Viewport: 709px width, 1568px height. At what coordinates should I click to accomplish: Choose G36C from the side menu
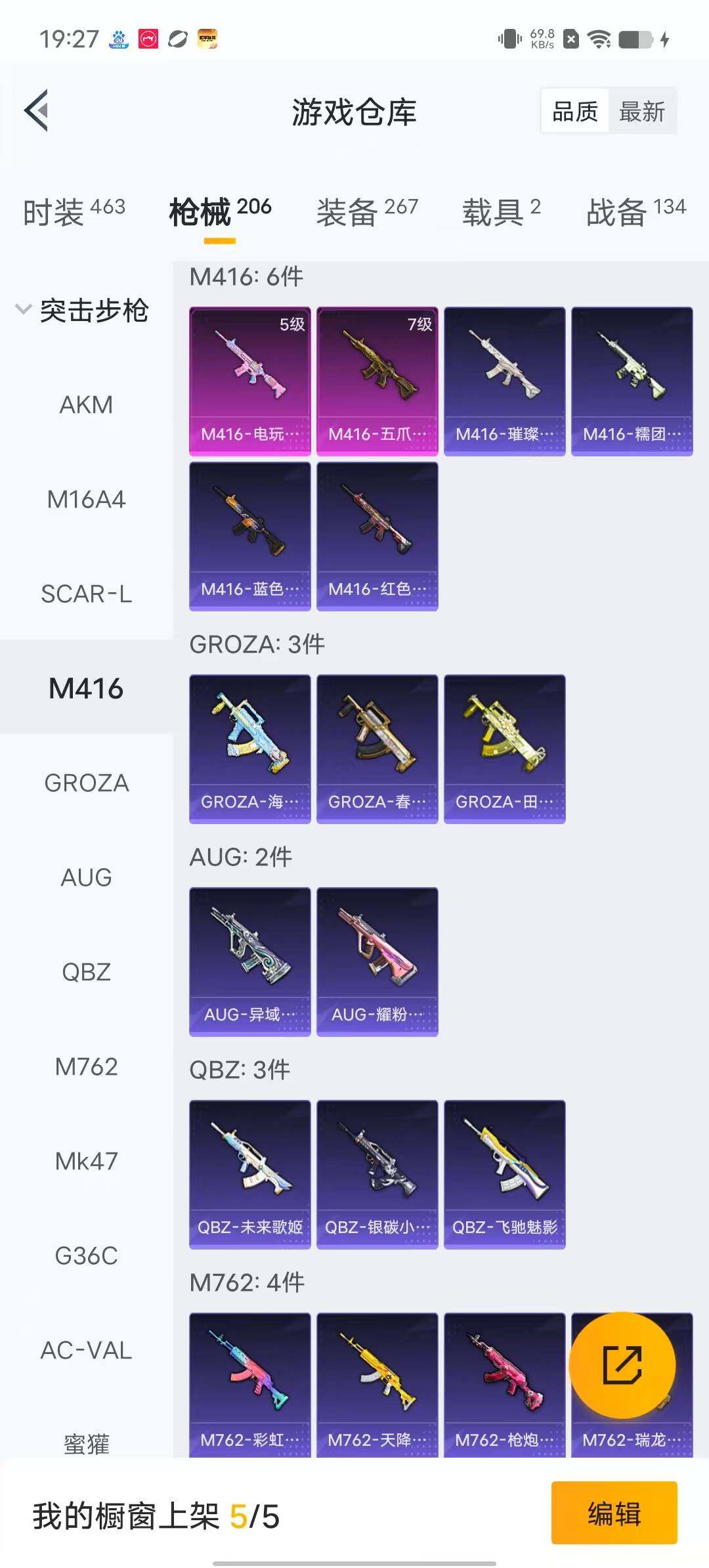(86, 1255)
